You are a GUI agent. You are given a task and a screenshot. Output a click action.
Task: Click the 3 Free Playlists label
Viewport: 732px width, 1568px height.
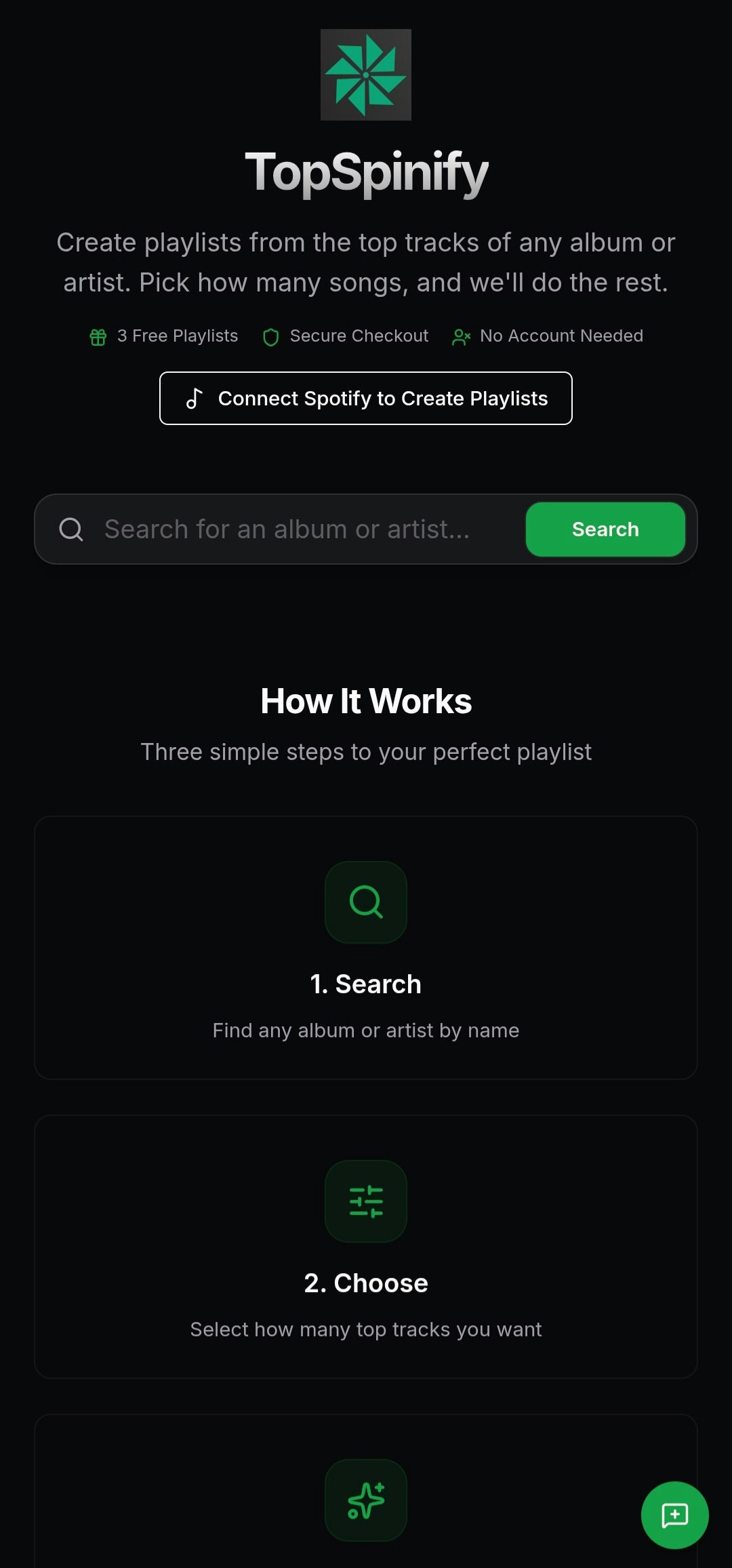point(178,336)
